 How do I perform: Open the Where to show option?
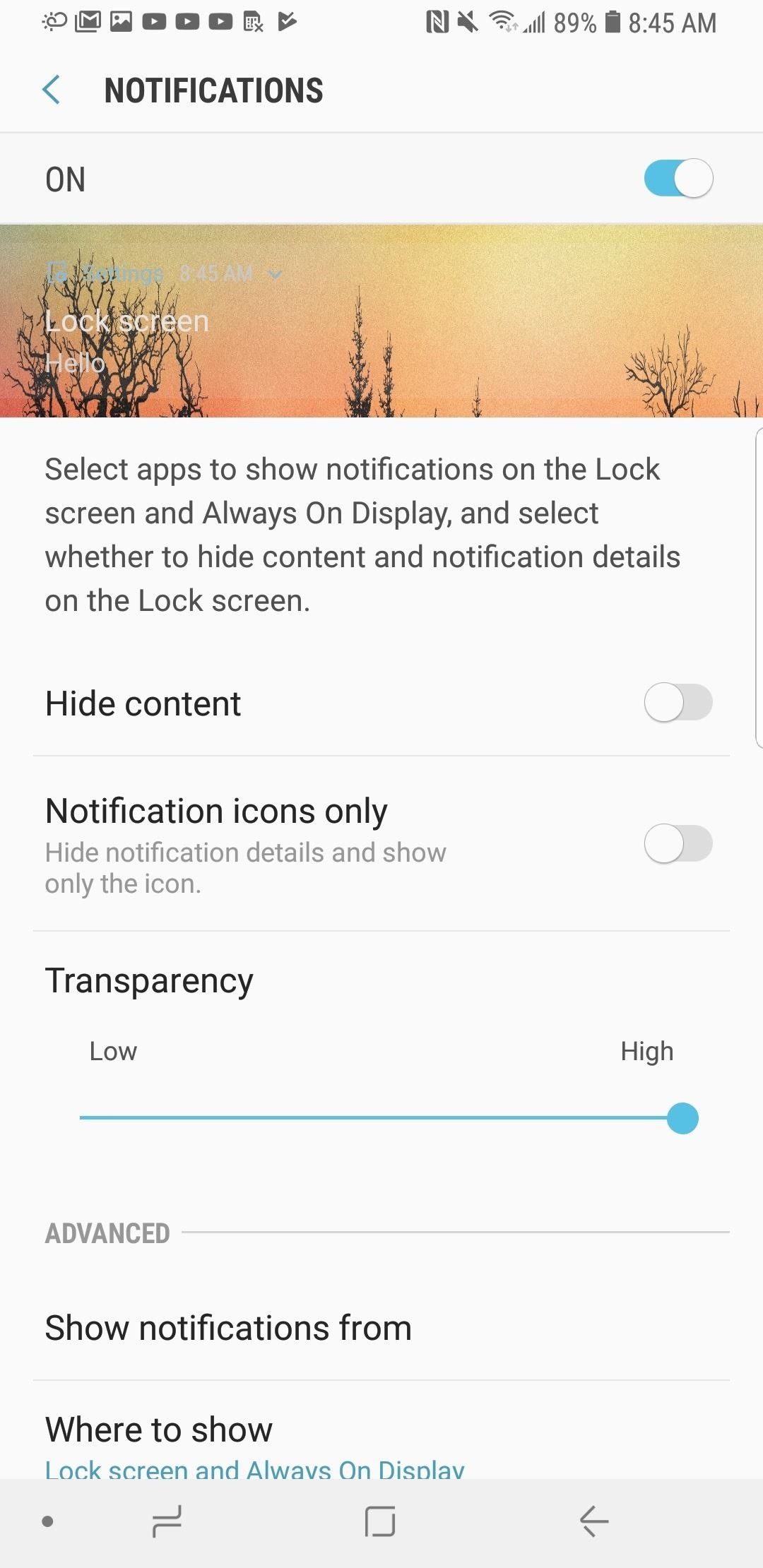(158, 1428)
